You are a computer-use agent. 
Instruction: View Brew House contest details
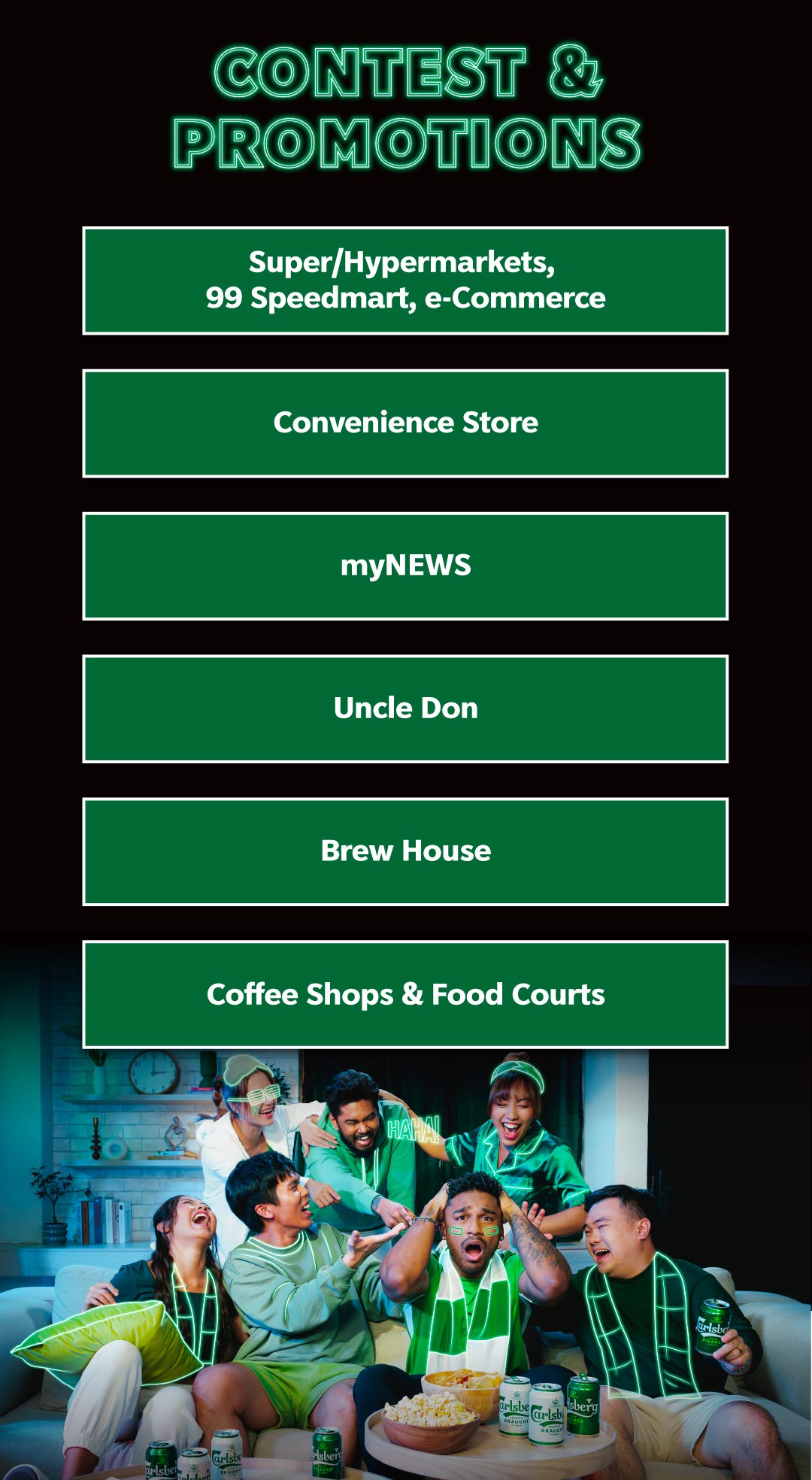click(x=405, y=852)
